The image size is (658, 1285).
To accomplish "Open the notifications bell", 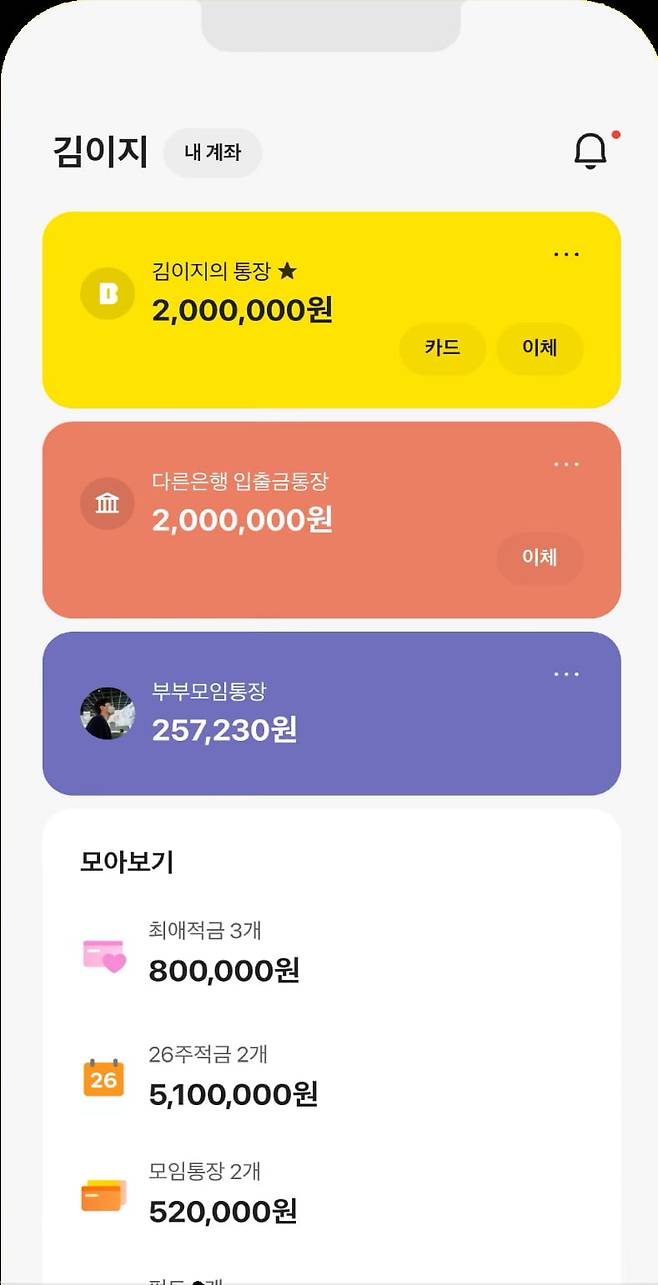I will coord(591,152).
